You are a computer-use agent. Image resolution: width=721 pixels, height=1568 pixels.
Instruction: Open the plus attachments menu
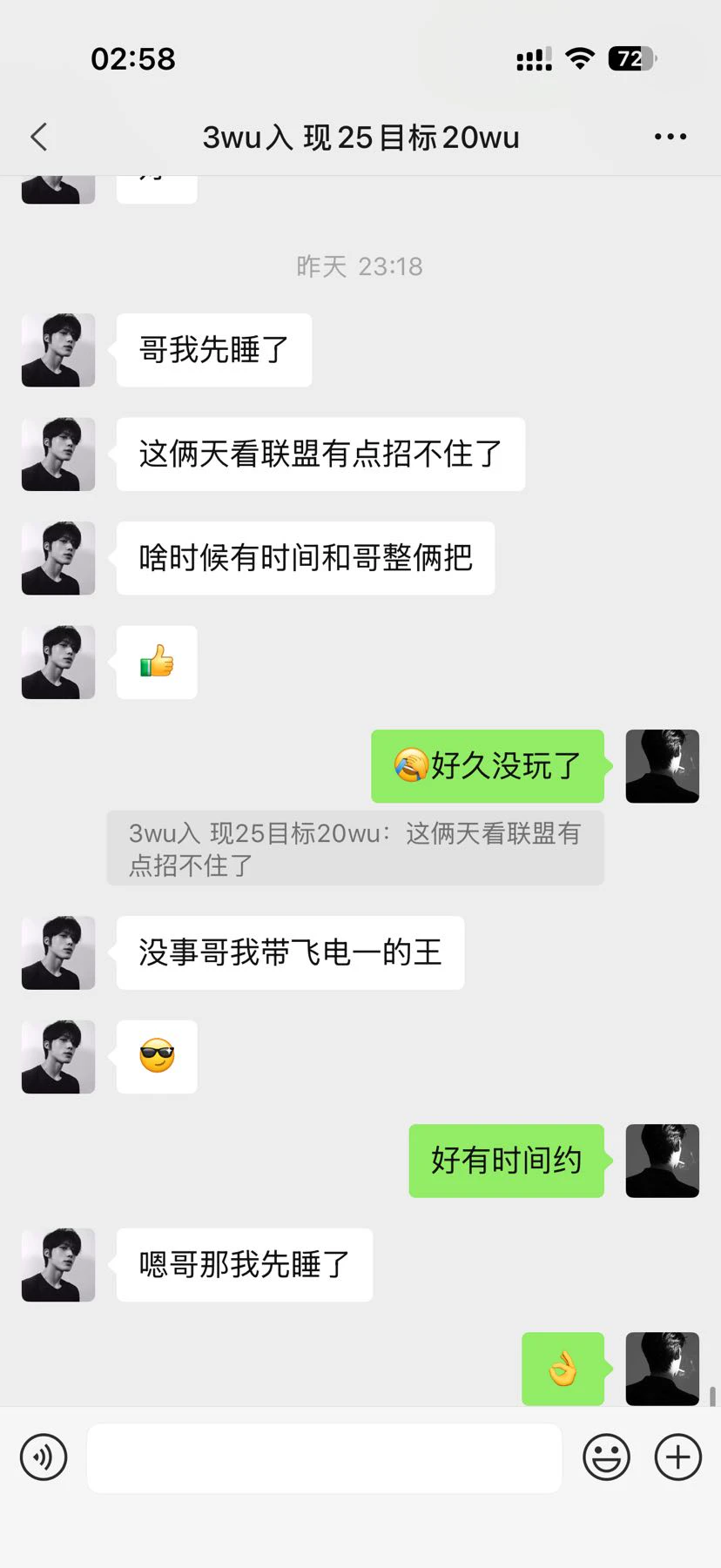[678, 1457]
